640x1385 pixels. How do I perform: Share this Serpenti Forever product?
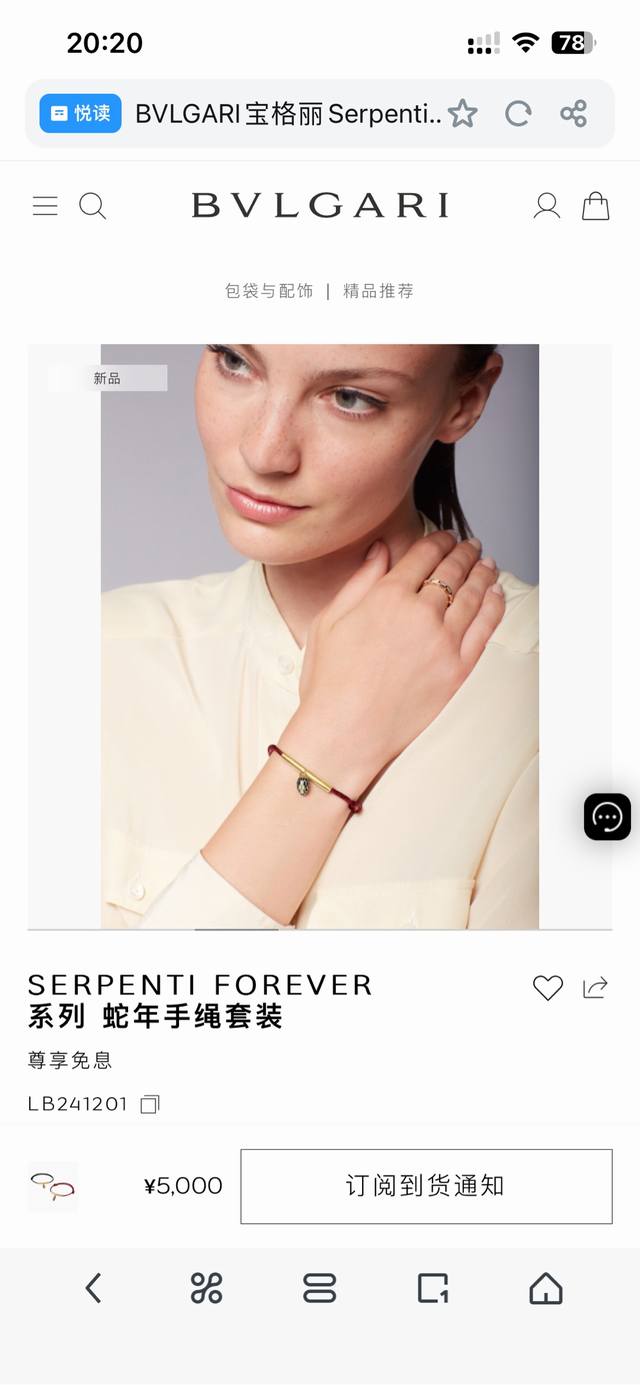[x=595, y=988]
